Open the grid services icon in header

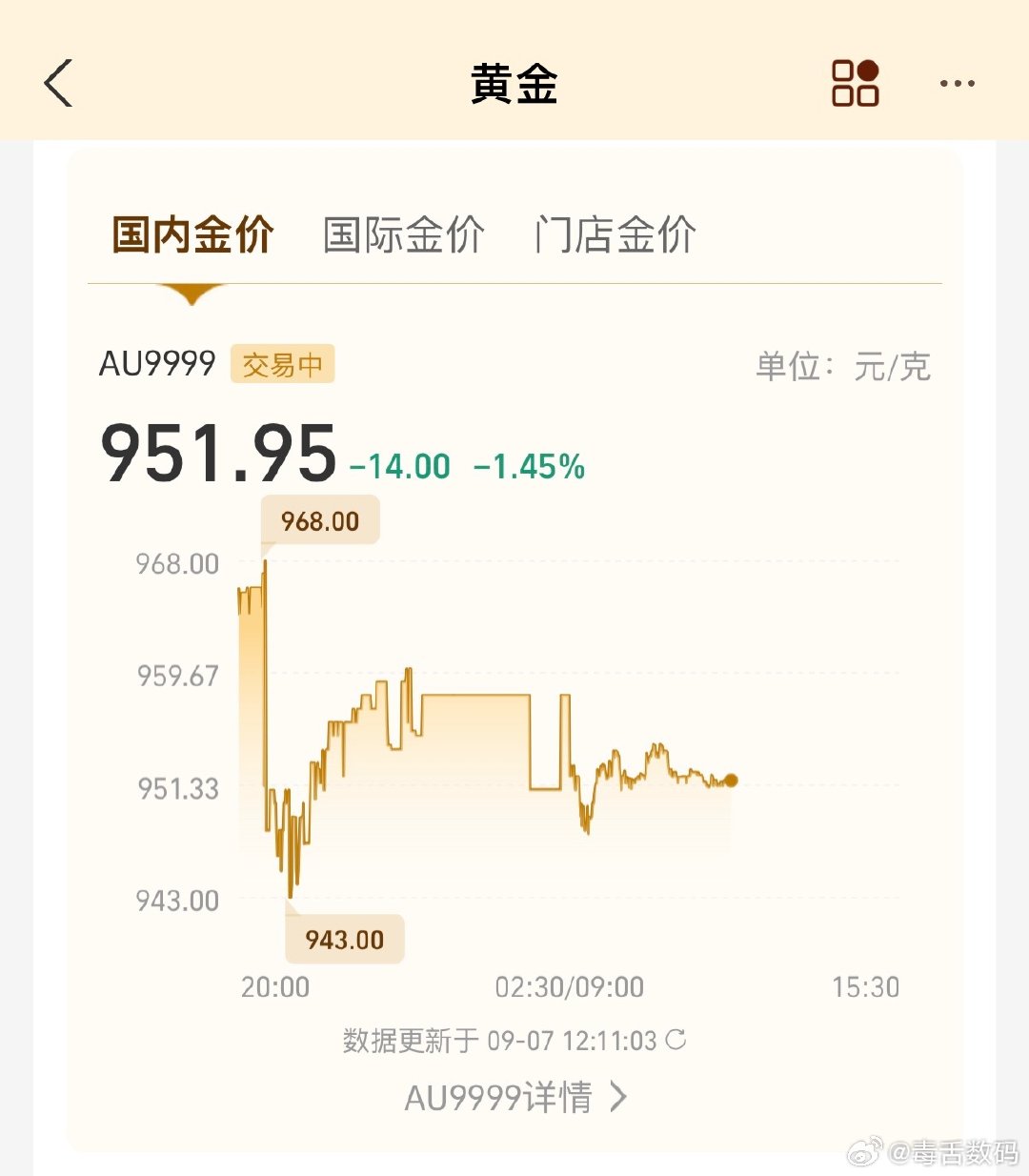(855, 83)
